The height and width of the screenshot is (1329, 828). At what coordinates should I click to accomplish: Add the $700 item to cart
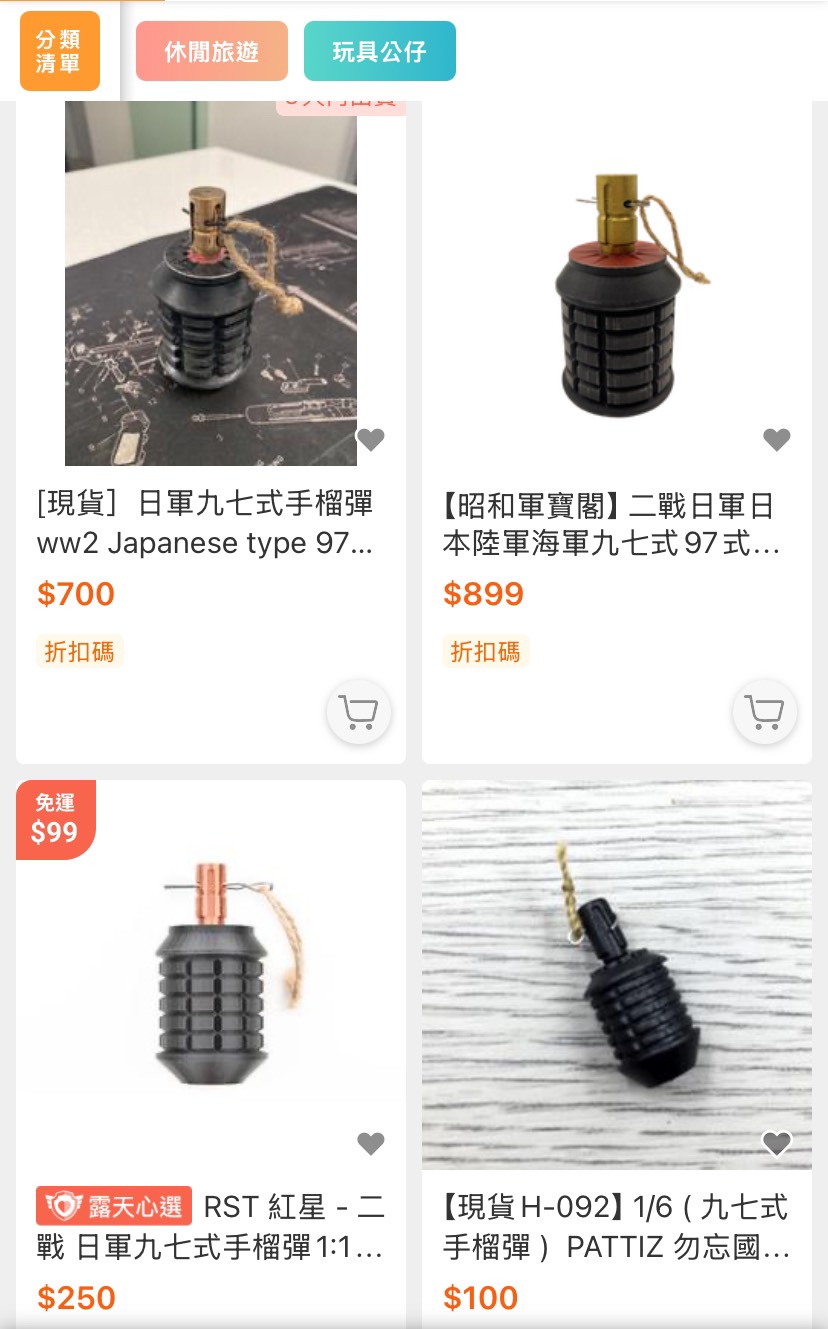point(359,712)
